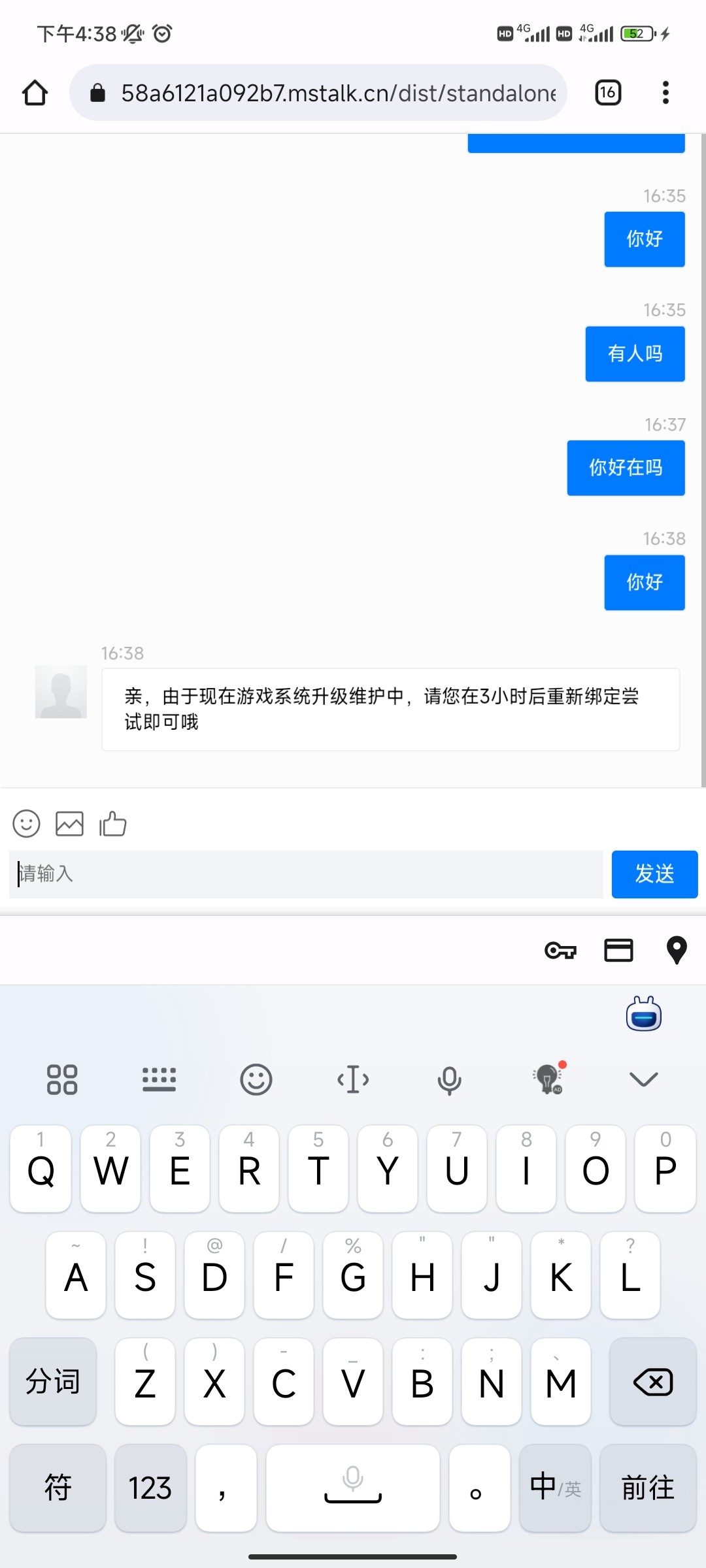The width and height of the screenshot is (706, 1568).
Task: Tap the browser home icon
Action: 35,93
